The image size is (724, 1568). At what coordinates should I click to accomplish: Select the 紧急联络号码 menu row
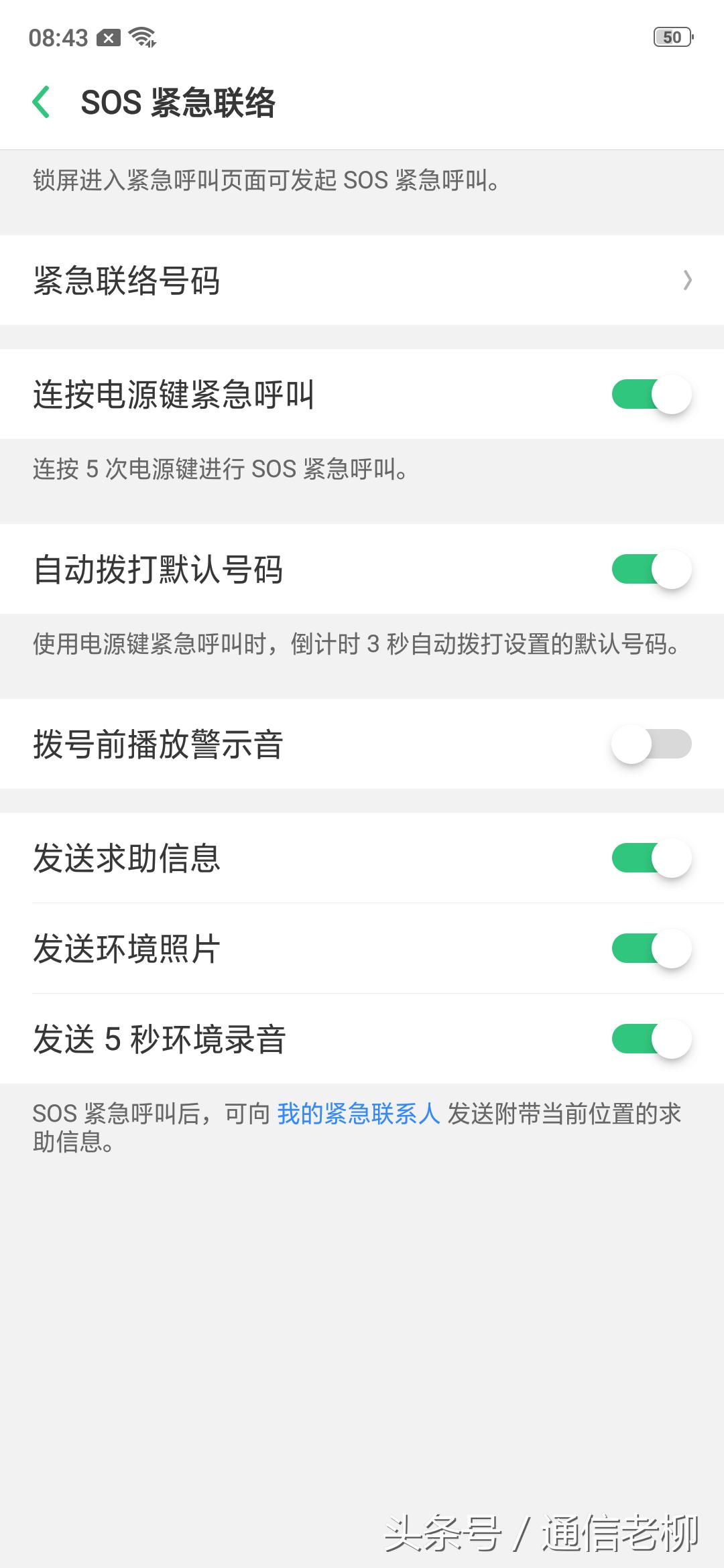coord(268,280)
